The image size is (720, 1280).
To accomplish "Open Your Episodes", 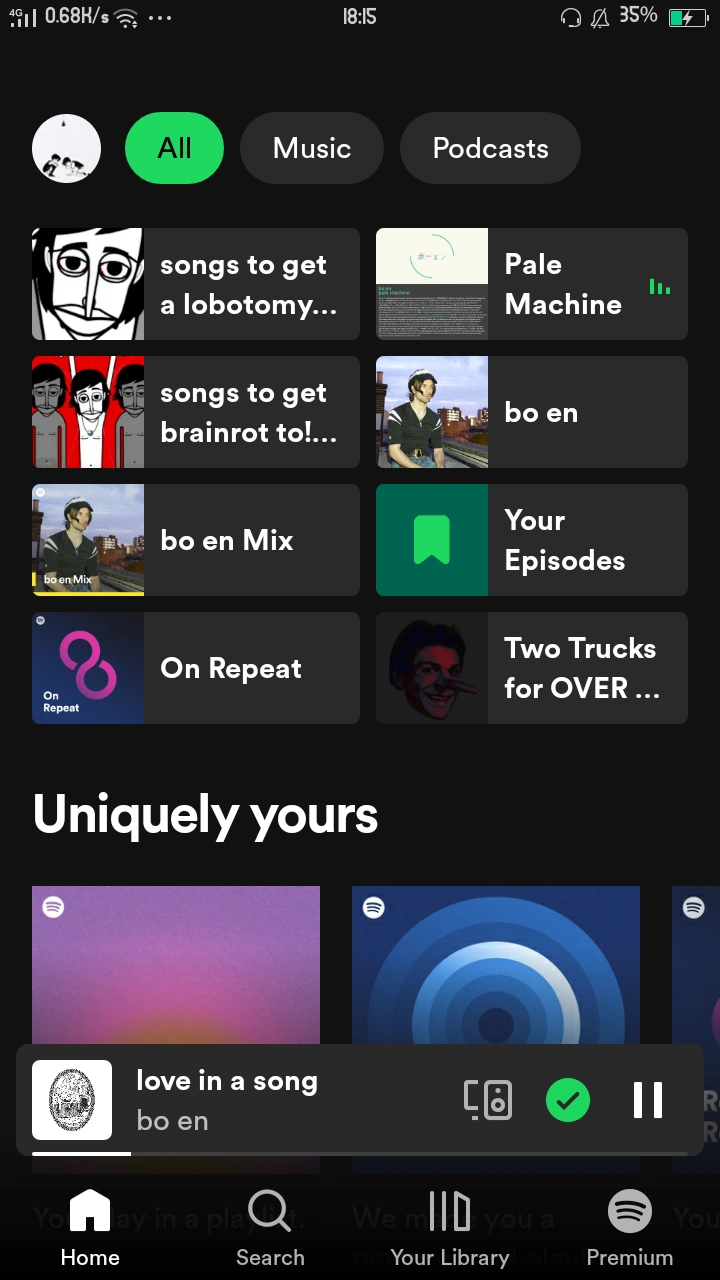I will pyautogui.click(x=532, y=540).
